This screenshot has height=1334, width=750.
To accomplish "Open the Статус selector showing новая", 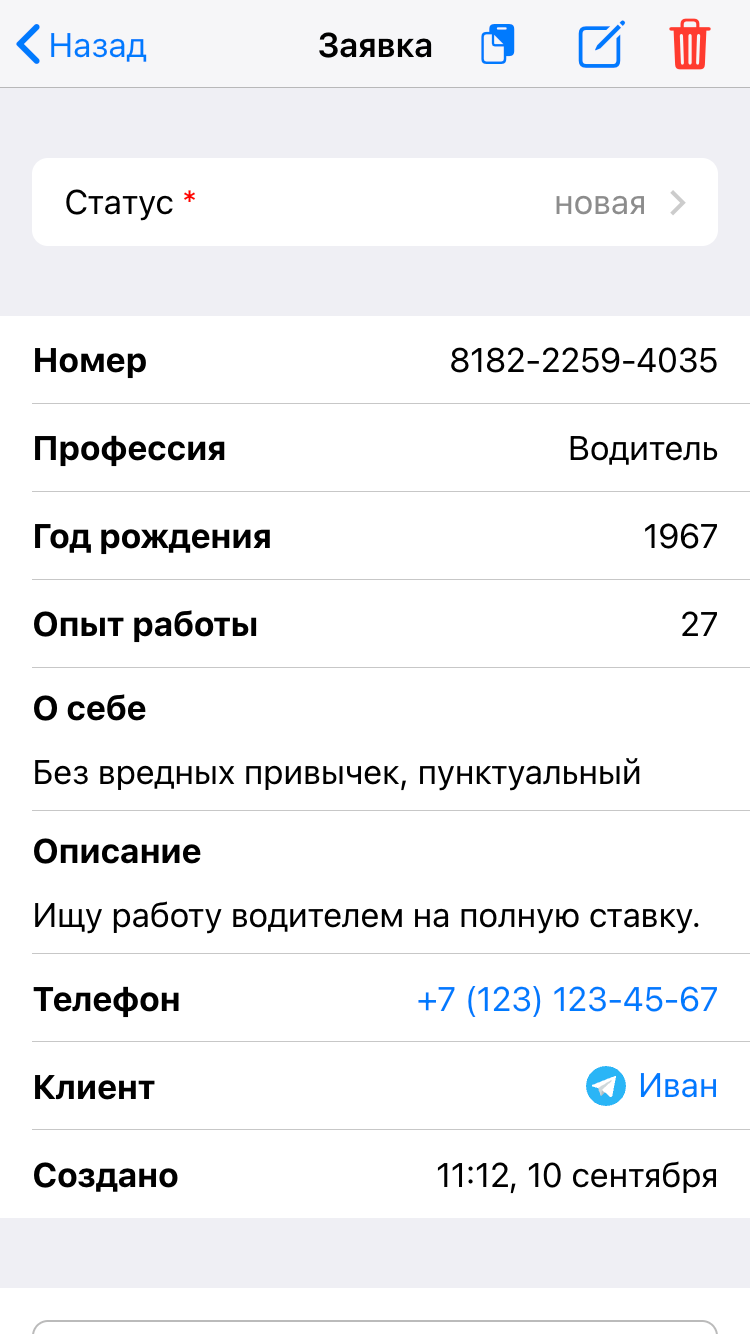I will click(375, 203).
